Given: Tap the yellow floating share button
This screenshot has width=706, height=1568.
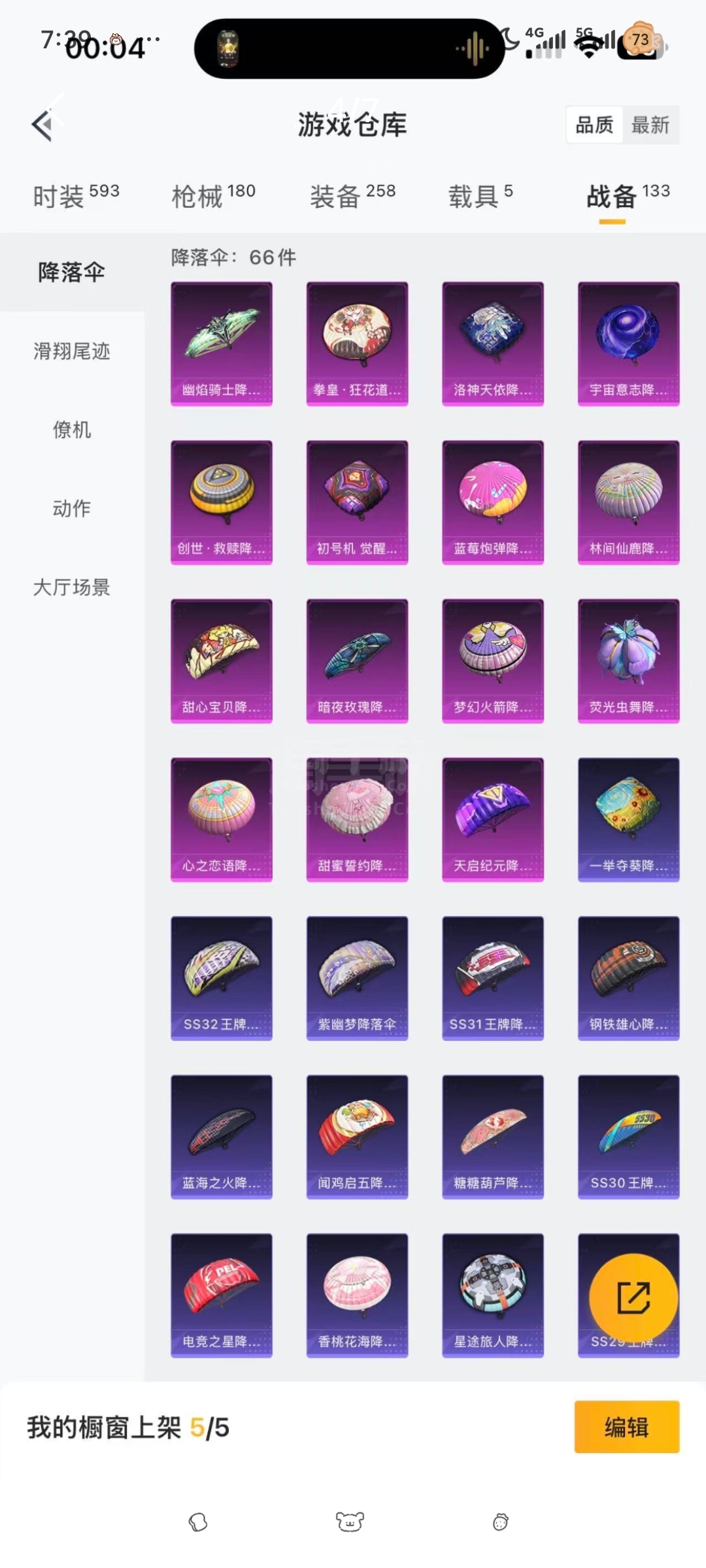Looking at the screenshot, I should pos(633,1298).
